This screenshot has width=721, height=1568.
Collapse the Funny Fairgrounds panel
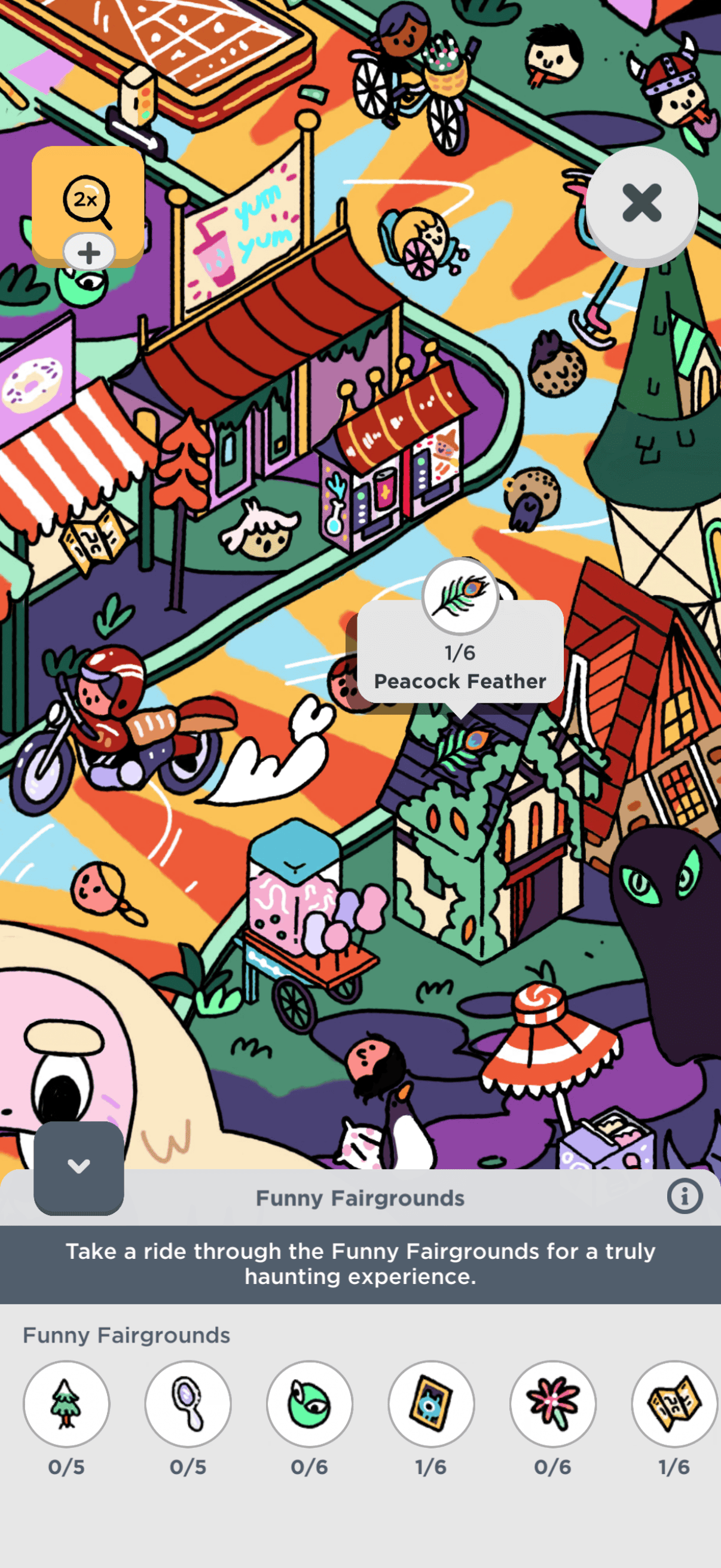pyautogui.click(x=78, y=1166)
